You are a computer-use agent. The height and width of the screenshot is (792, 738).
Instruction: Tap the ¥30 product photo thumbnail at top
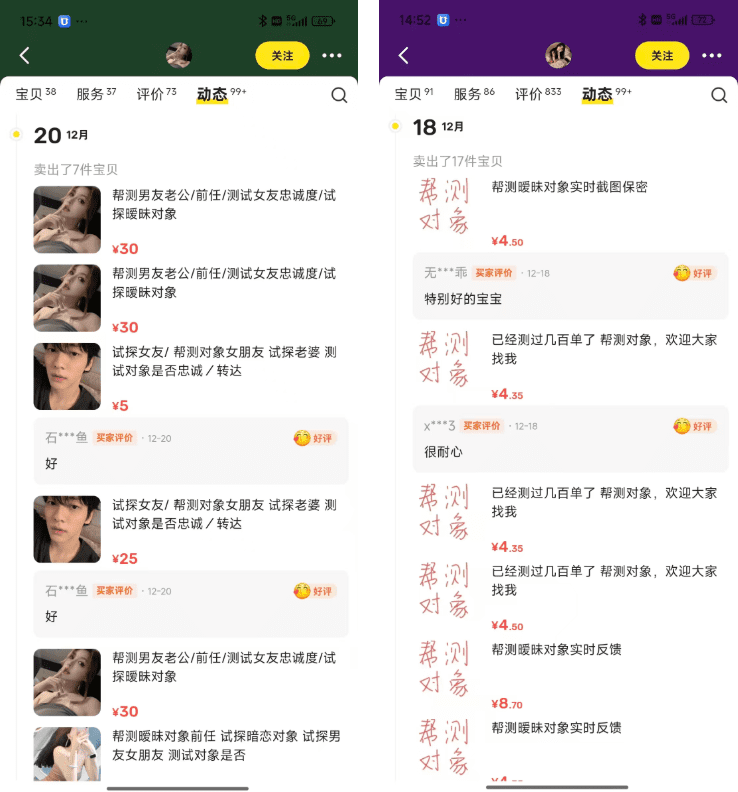pos(67,219)
